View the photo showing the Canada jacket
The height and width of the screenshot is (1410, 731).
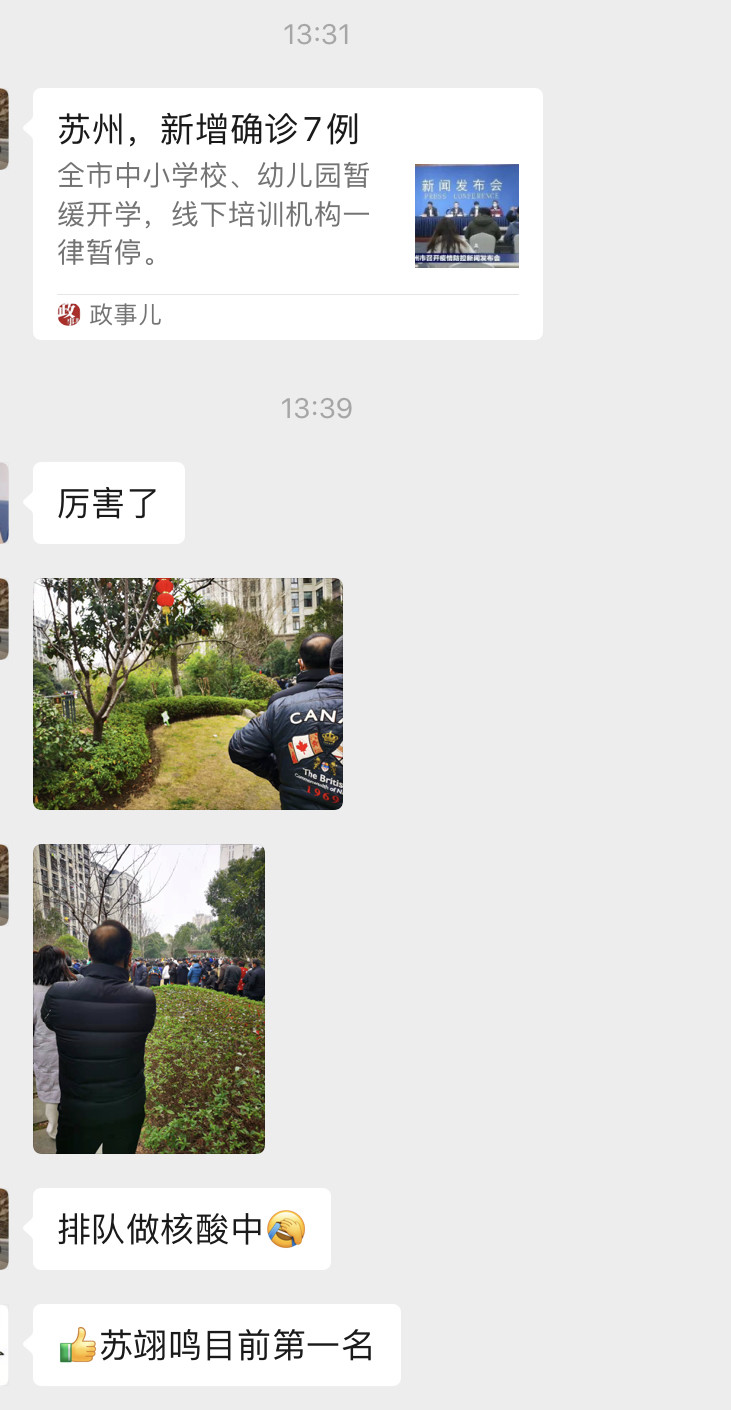point(188,694)
